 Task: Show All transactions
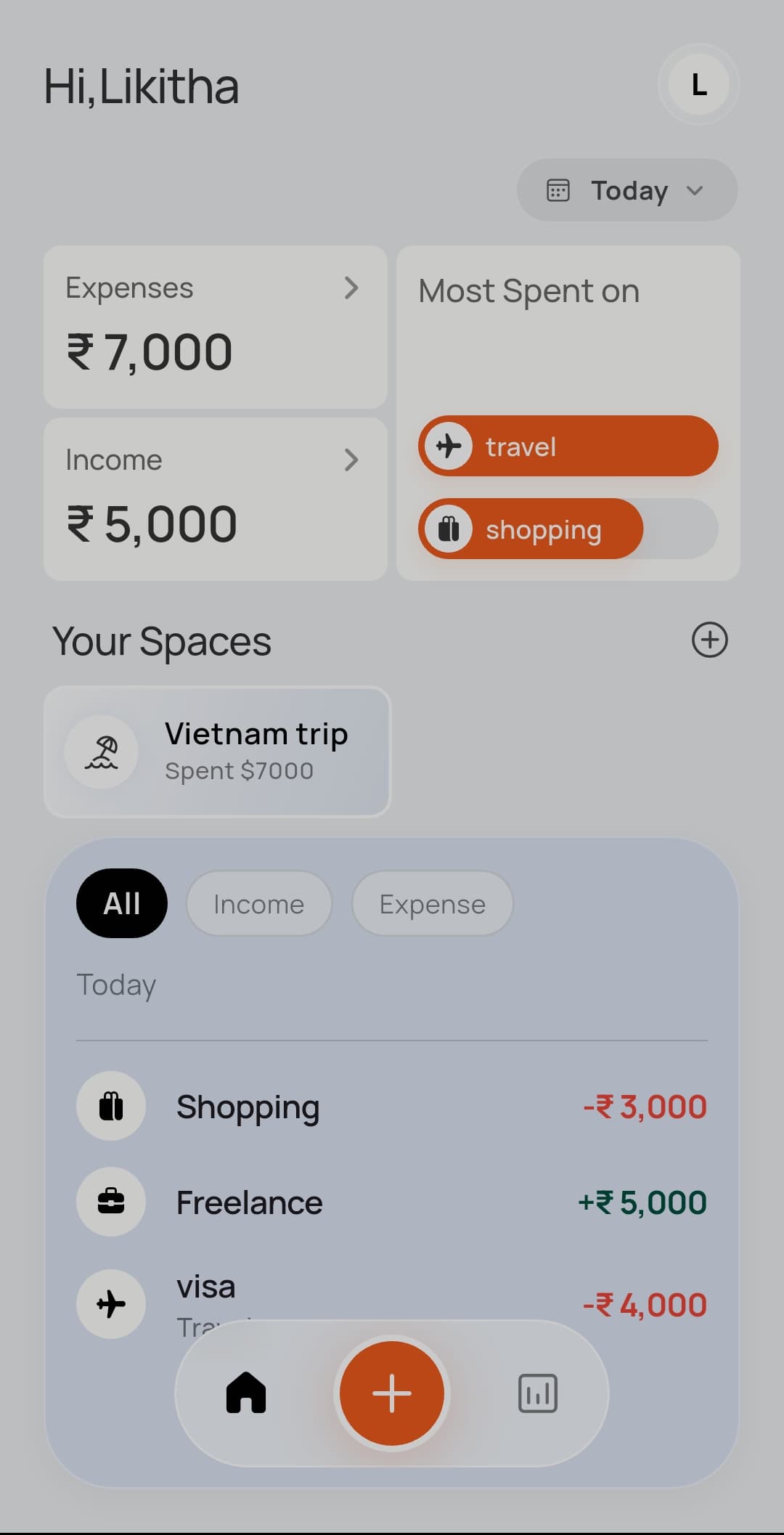click(121, 903)
